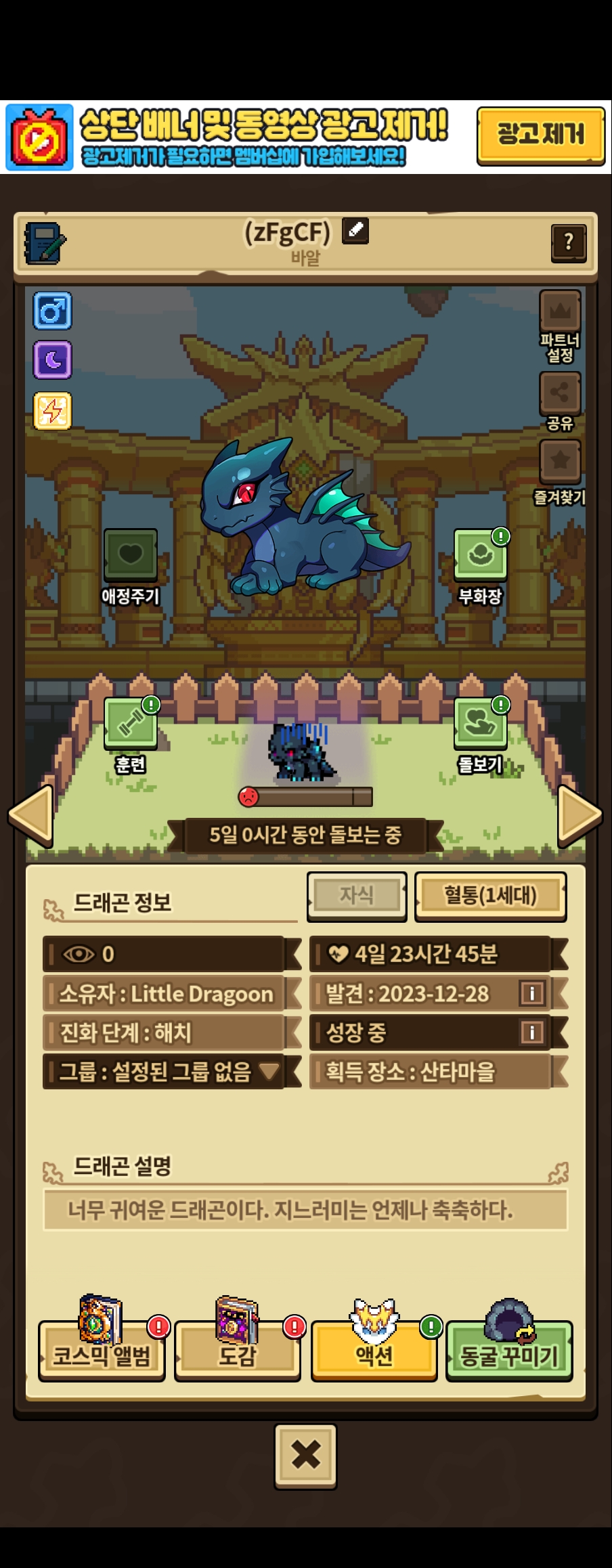Tap 애정주기 to give affection
Viewport: 612px width, 1568px height.
coord(131,555)
